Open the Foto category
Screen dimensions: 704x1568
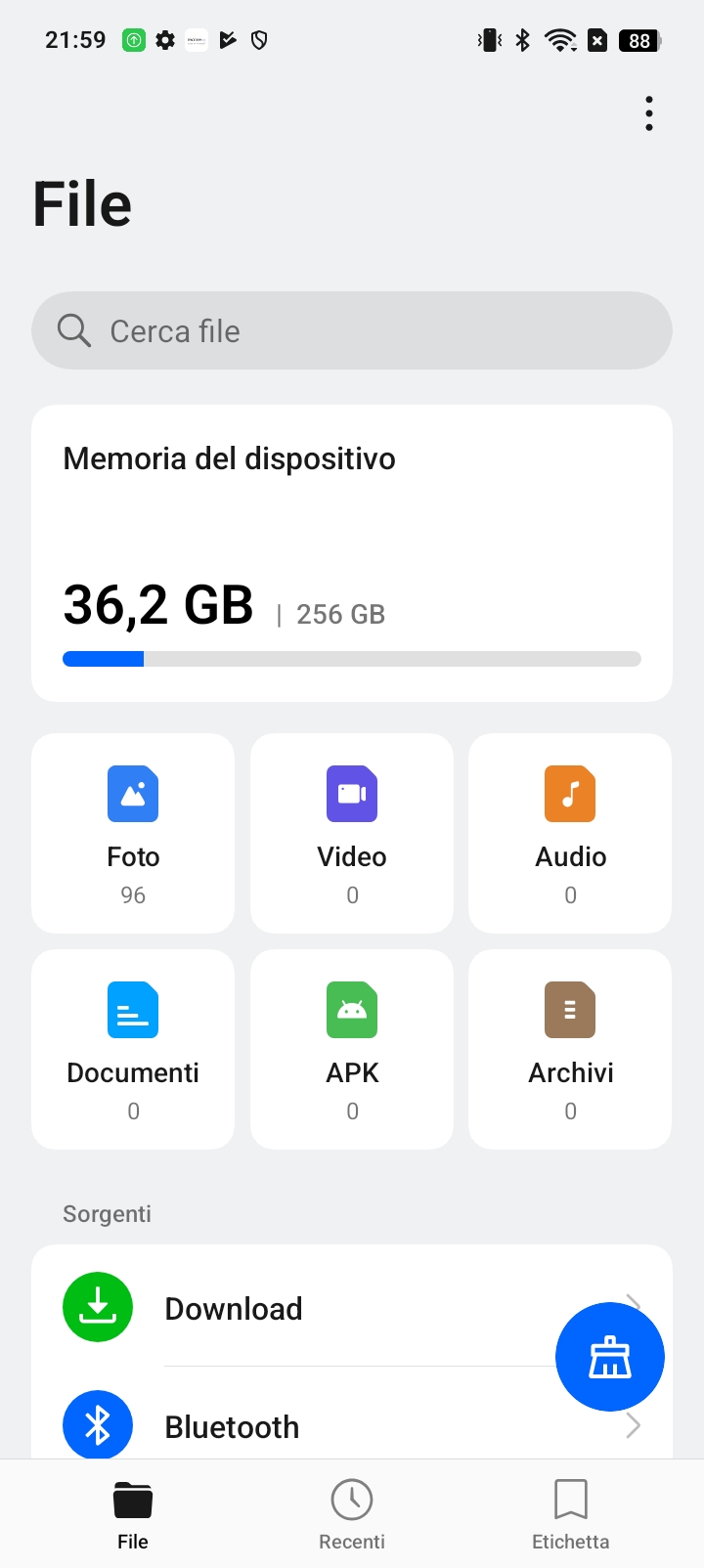point(133,833)
